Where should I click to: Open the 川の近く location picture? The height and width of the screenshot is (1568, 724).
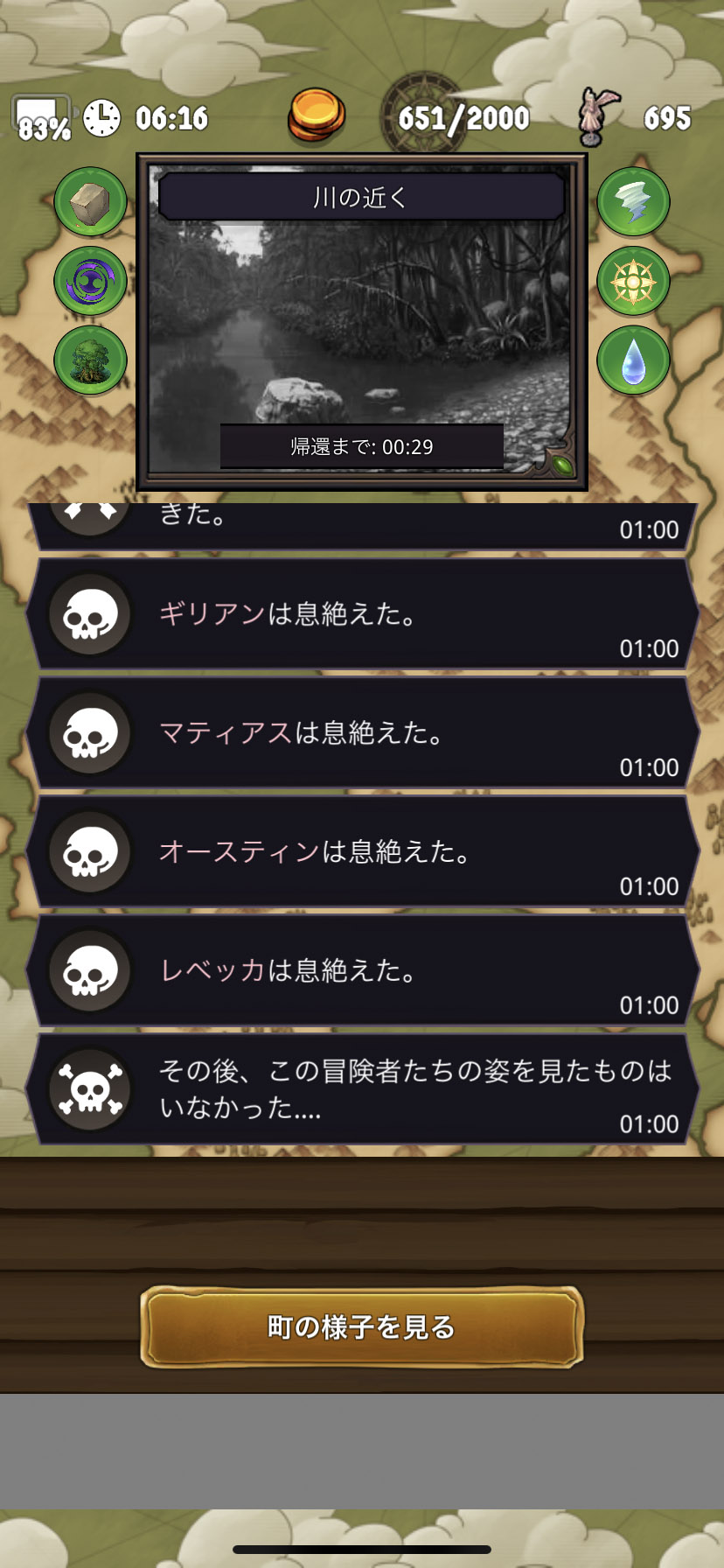(x=361, y=324)
